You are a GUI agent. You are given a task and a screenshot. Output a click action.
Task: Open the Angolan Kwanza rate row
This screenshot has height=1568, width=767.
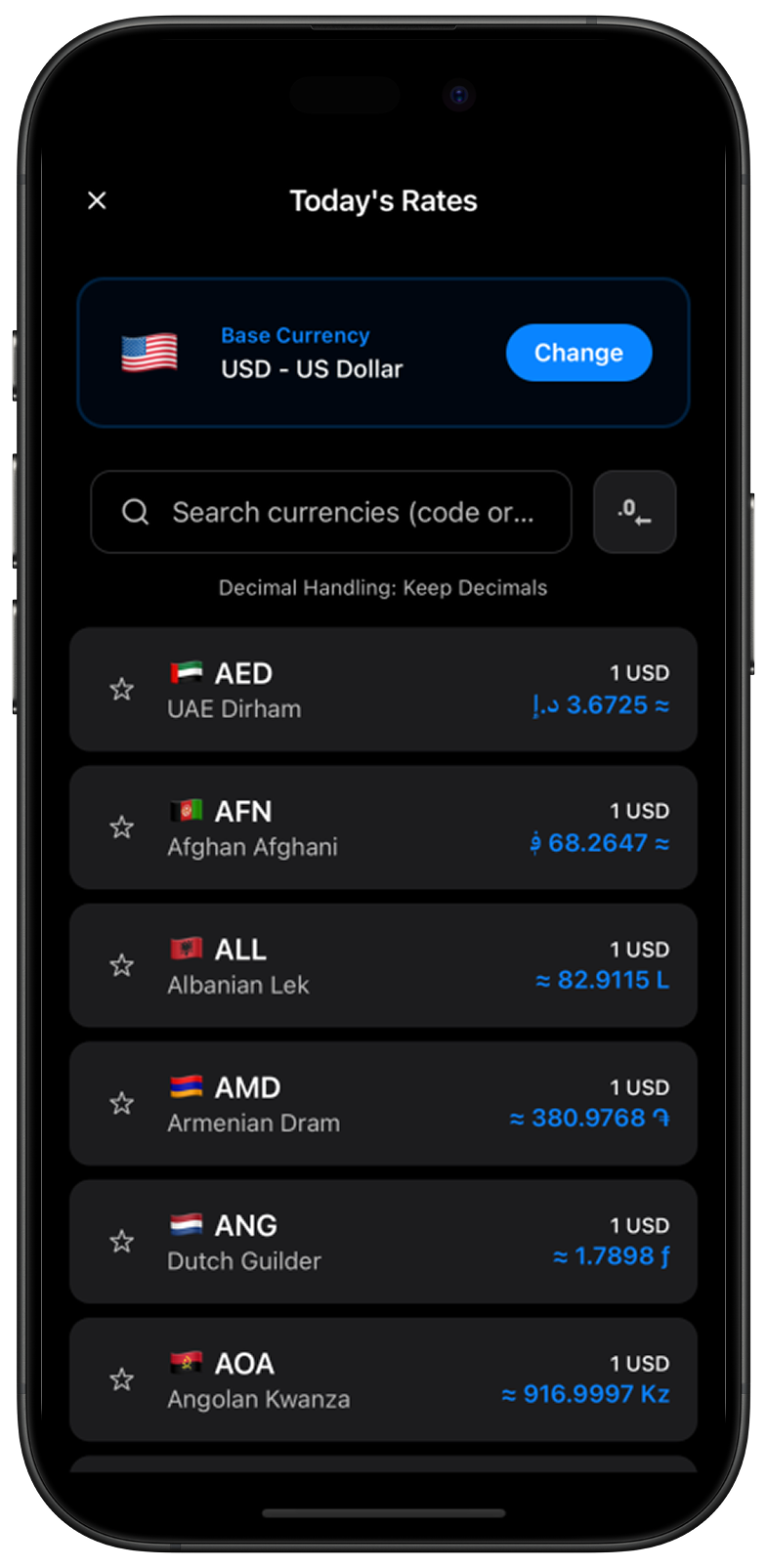click(410, 1378)
